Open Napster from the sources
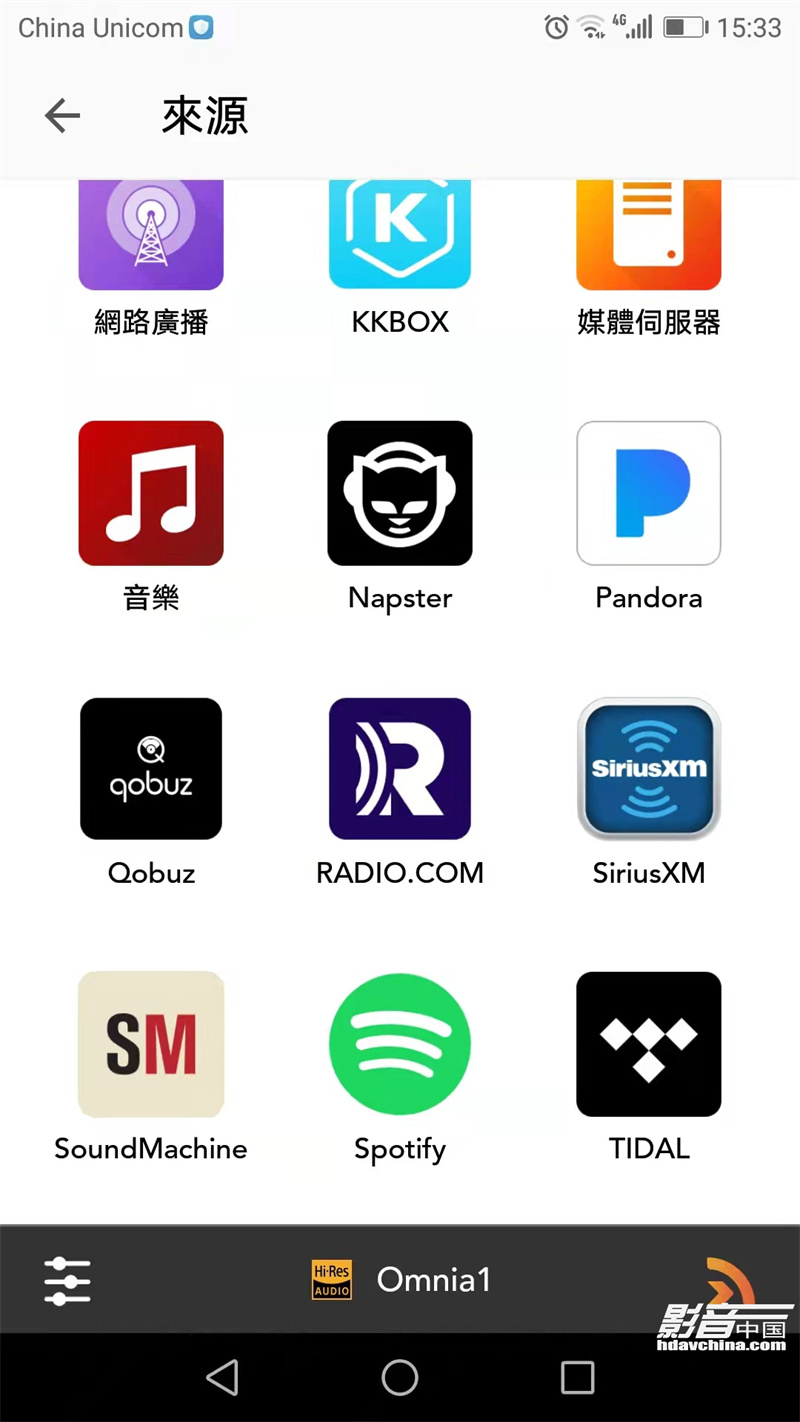The width and height of the screenshot is (800, 1422). (x=400, y=494)
